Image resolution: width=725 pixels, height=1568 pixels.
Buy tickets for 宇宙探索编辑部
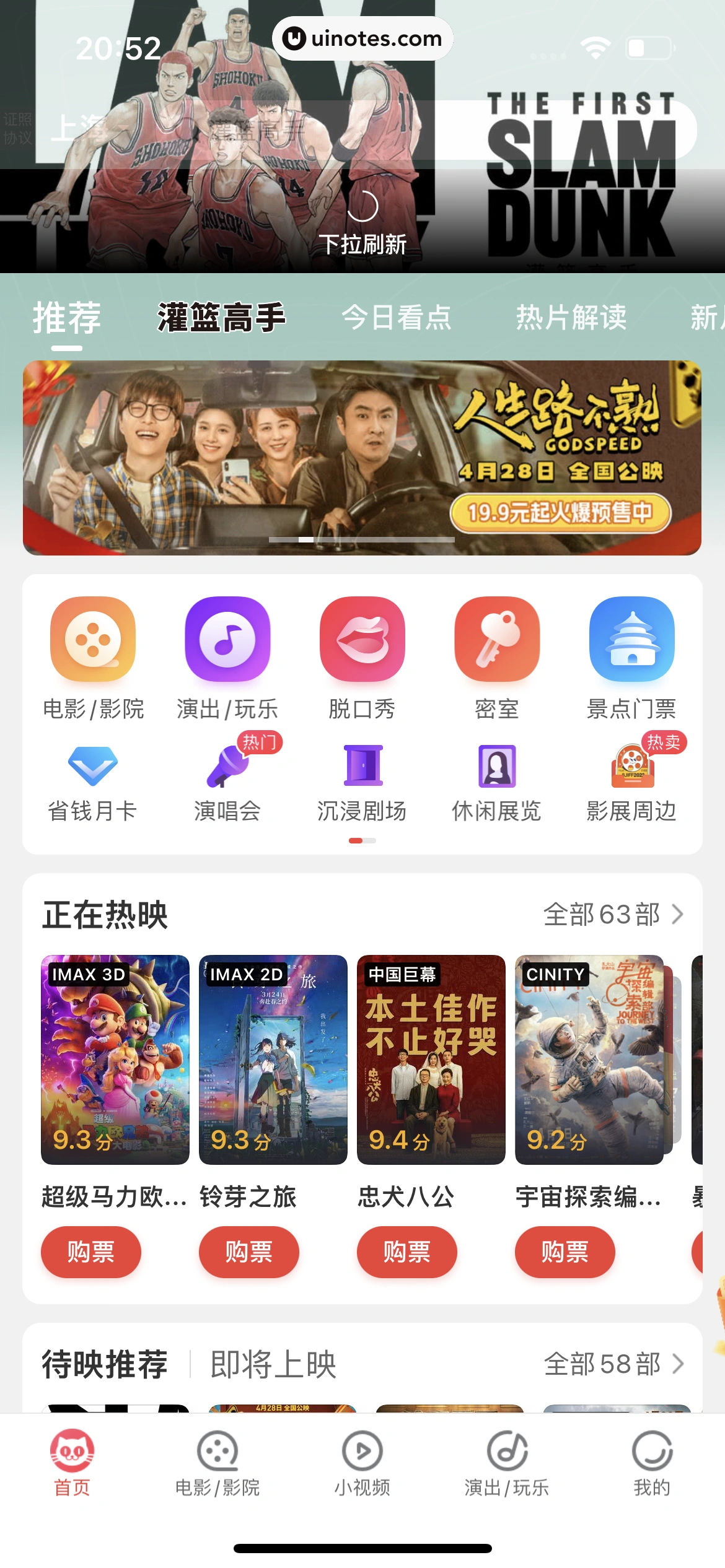(565, 1252)
